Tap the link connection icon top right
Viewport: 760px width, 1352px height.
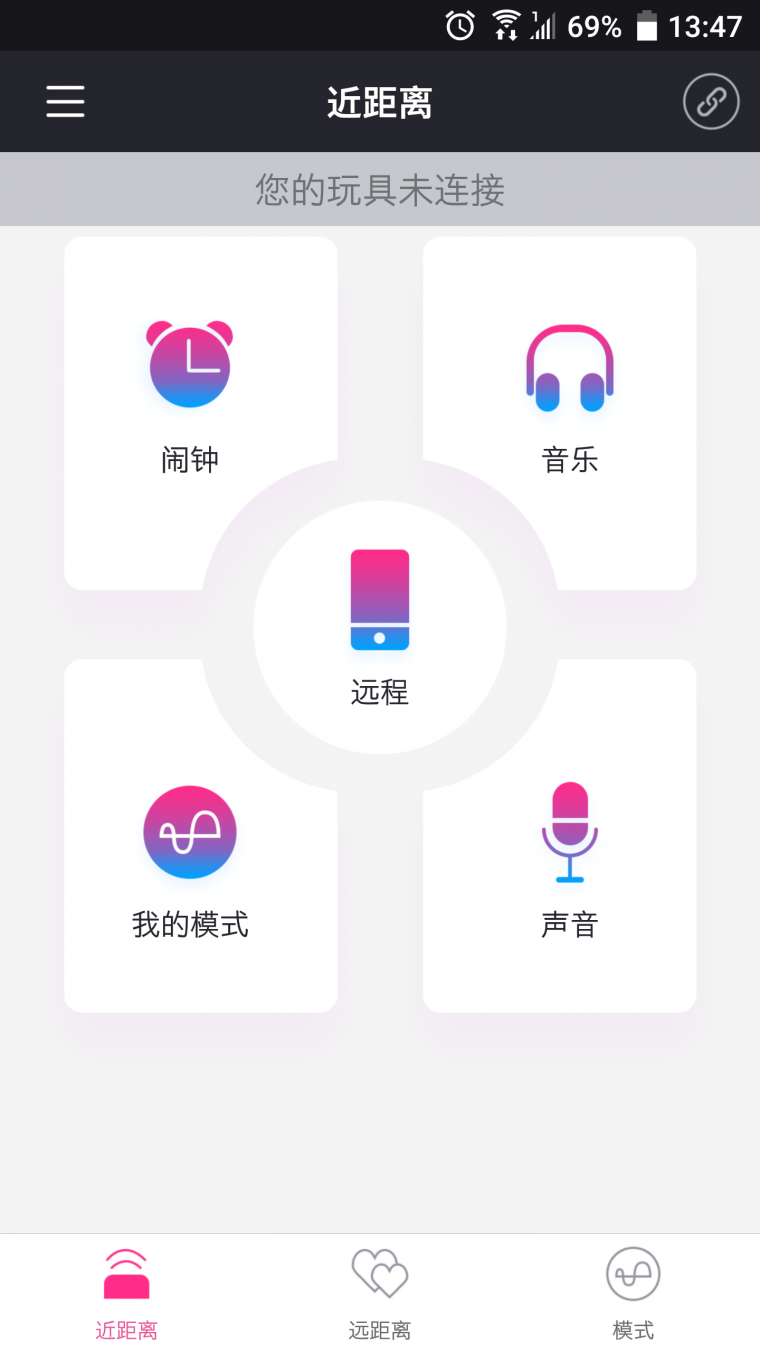(x=710, y=101)
